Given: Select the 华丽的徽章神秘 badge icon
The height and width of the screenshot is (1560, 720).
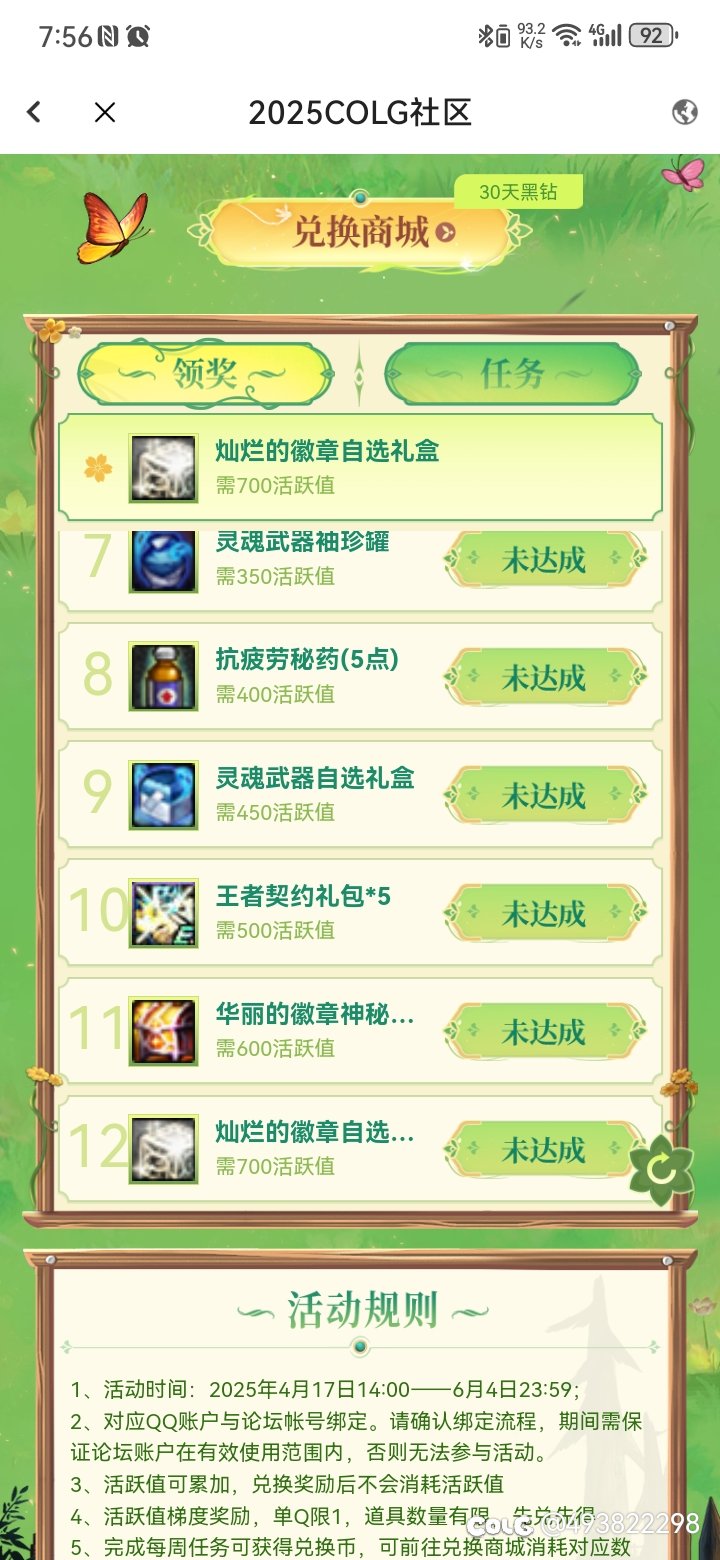Looking at the screenshot, I should [x=163, y=1029].
